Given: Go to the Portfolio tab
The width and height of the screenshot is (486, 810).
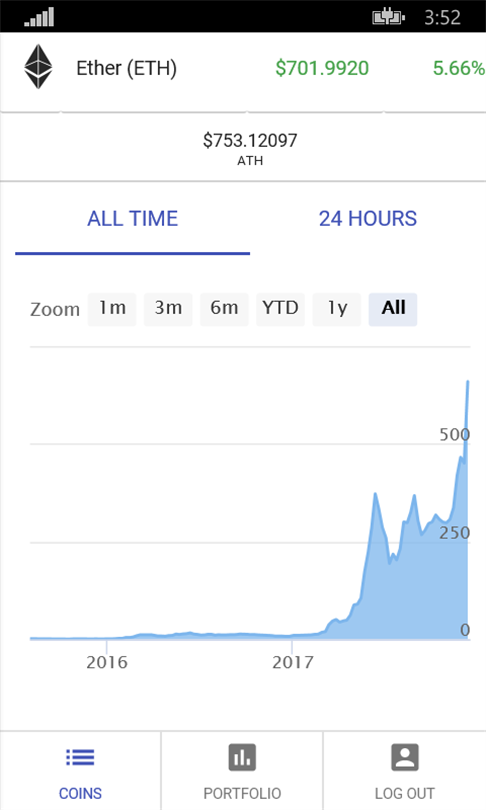Looking at the screenshot, I should (x=242, y=771).
